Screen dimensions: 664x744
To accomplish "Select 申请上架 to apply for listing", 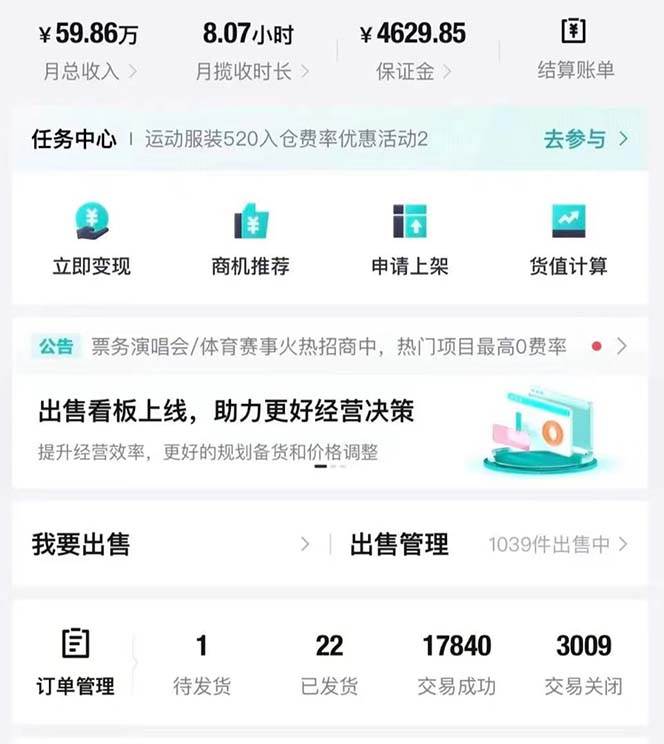I will click(410, 239).
